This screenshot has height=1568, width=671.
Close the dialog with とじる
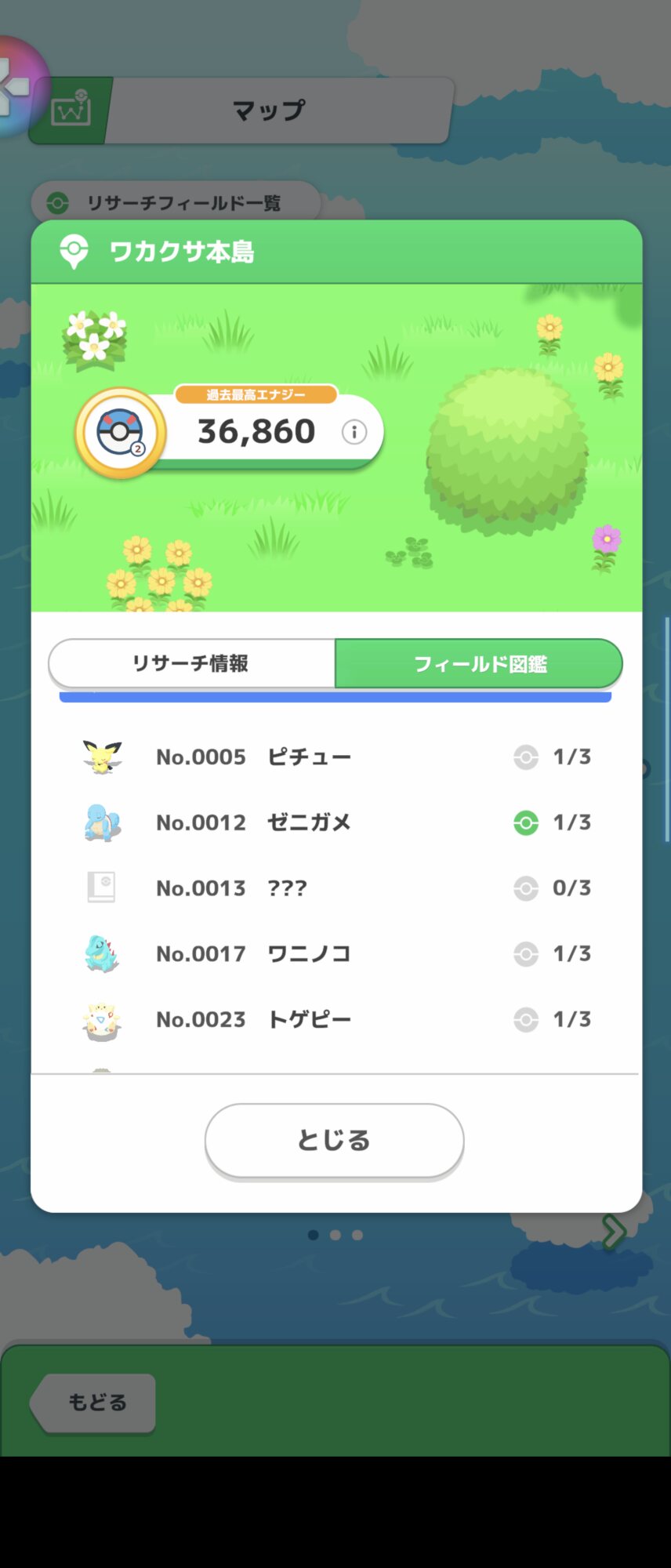click(334, 1140)
